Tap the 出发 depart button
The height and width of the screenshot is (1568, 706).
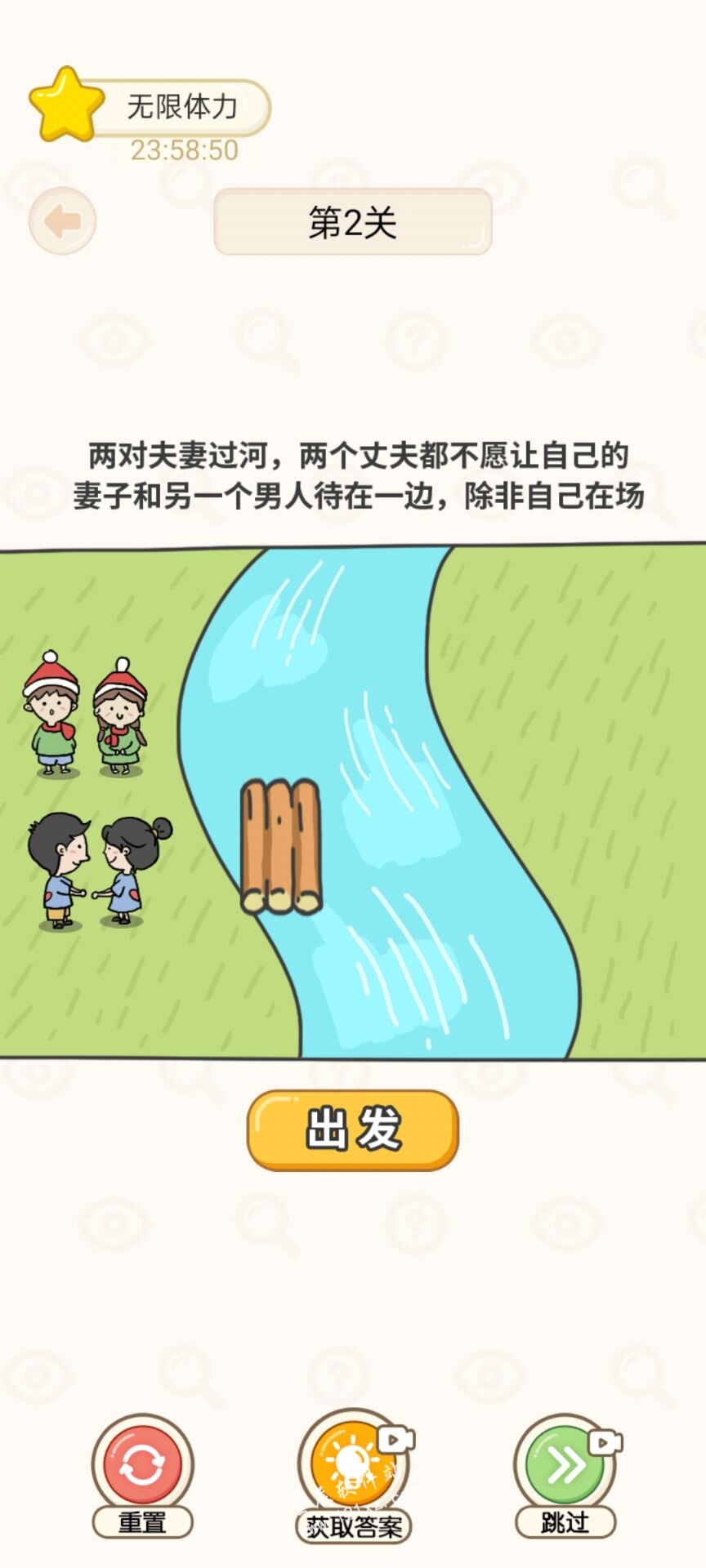(352, 1129)
